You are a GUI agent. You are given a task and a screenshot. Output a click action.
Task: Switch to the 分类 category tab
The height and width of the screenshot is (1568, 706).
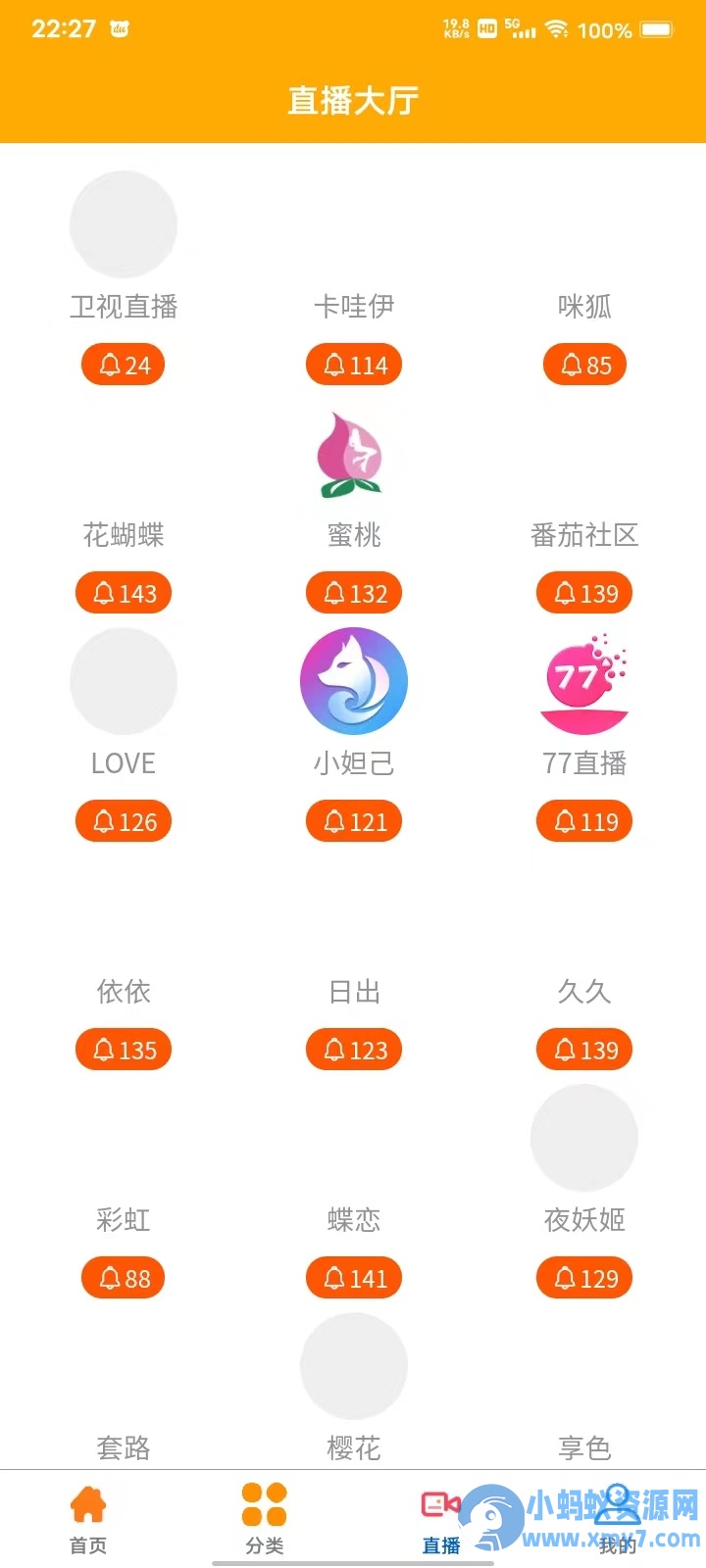tap(265, 1519)
